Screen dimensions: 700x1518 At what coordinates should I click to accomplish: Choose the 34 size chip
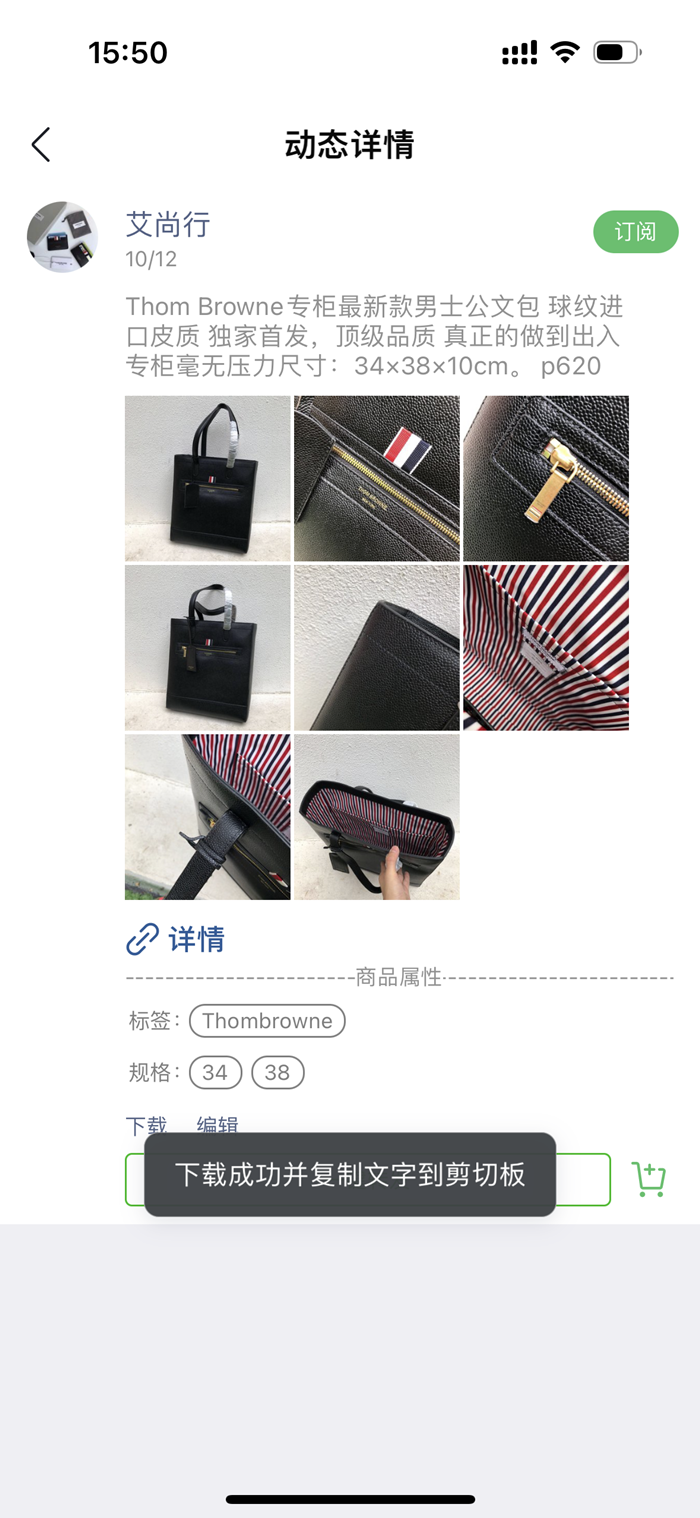pos(215,1073)
